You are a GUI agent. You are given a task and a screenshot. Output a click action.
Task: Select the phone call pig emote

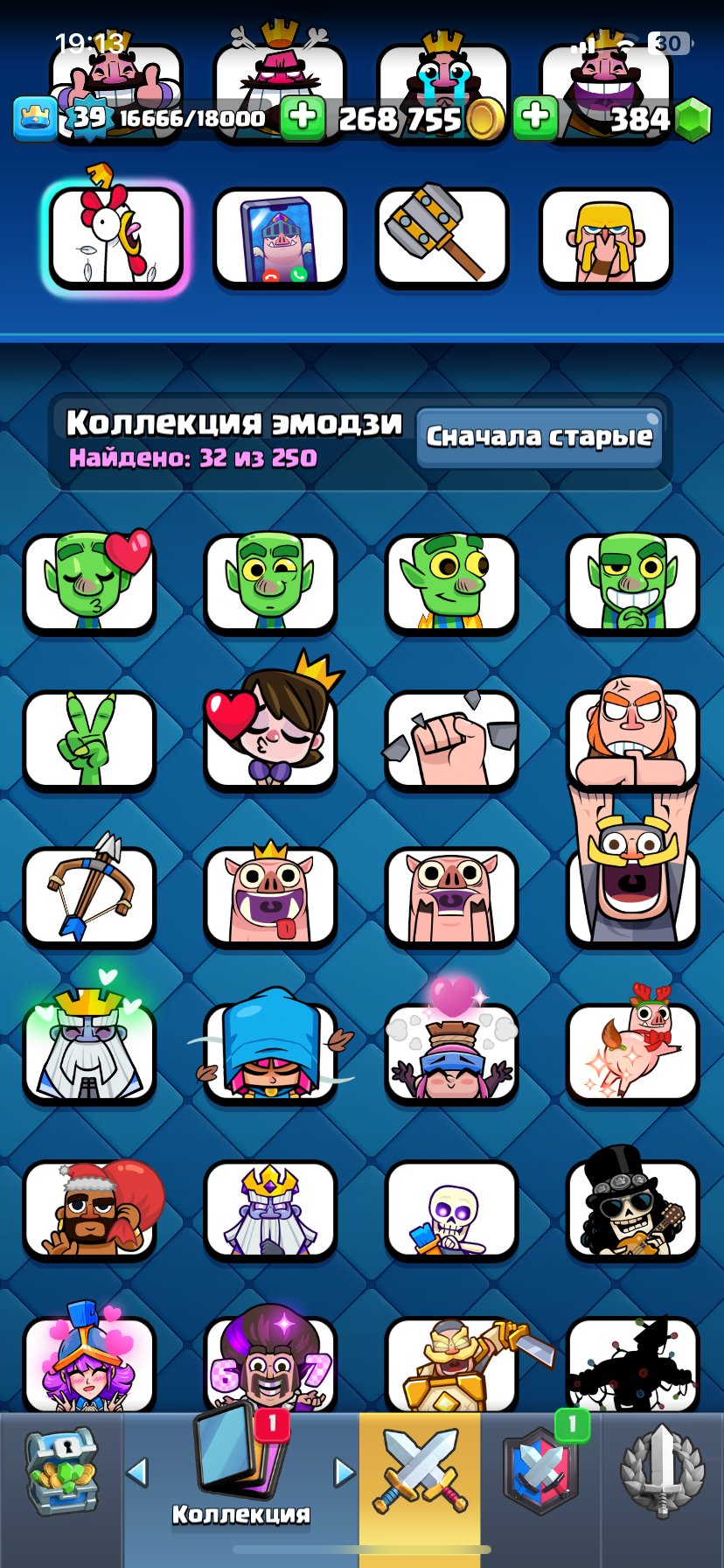280,237
